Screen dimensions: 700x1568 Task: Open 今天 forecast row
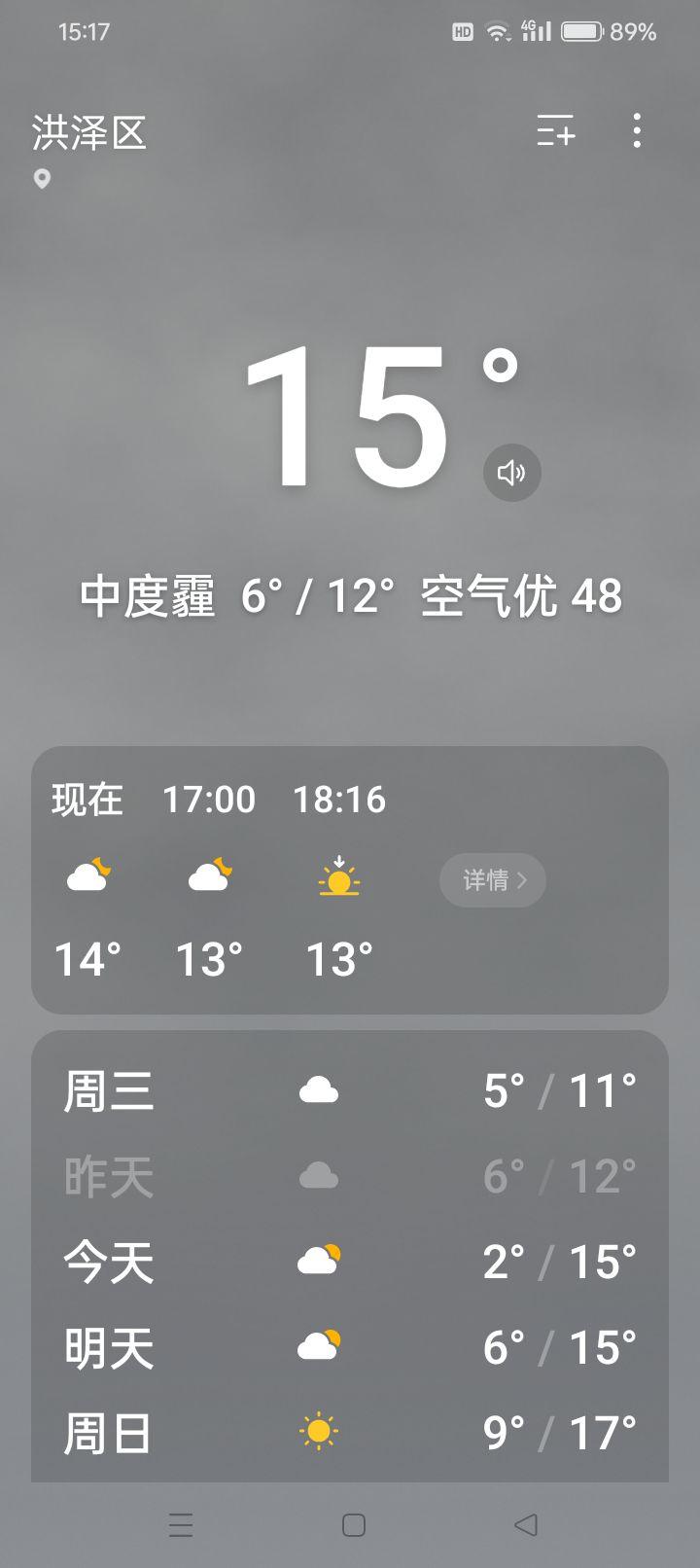tap(350, 1263)
